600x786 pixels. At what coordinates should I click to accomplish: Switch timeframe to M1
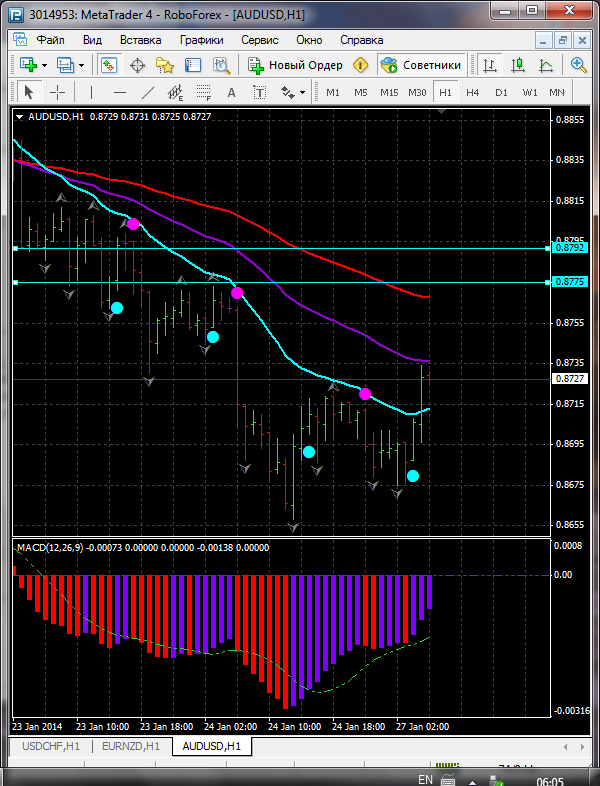(x=333, y=92)
